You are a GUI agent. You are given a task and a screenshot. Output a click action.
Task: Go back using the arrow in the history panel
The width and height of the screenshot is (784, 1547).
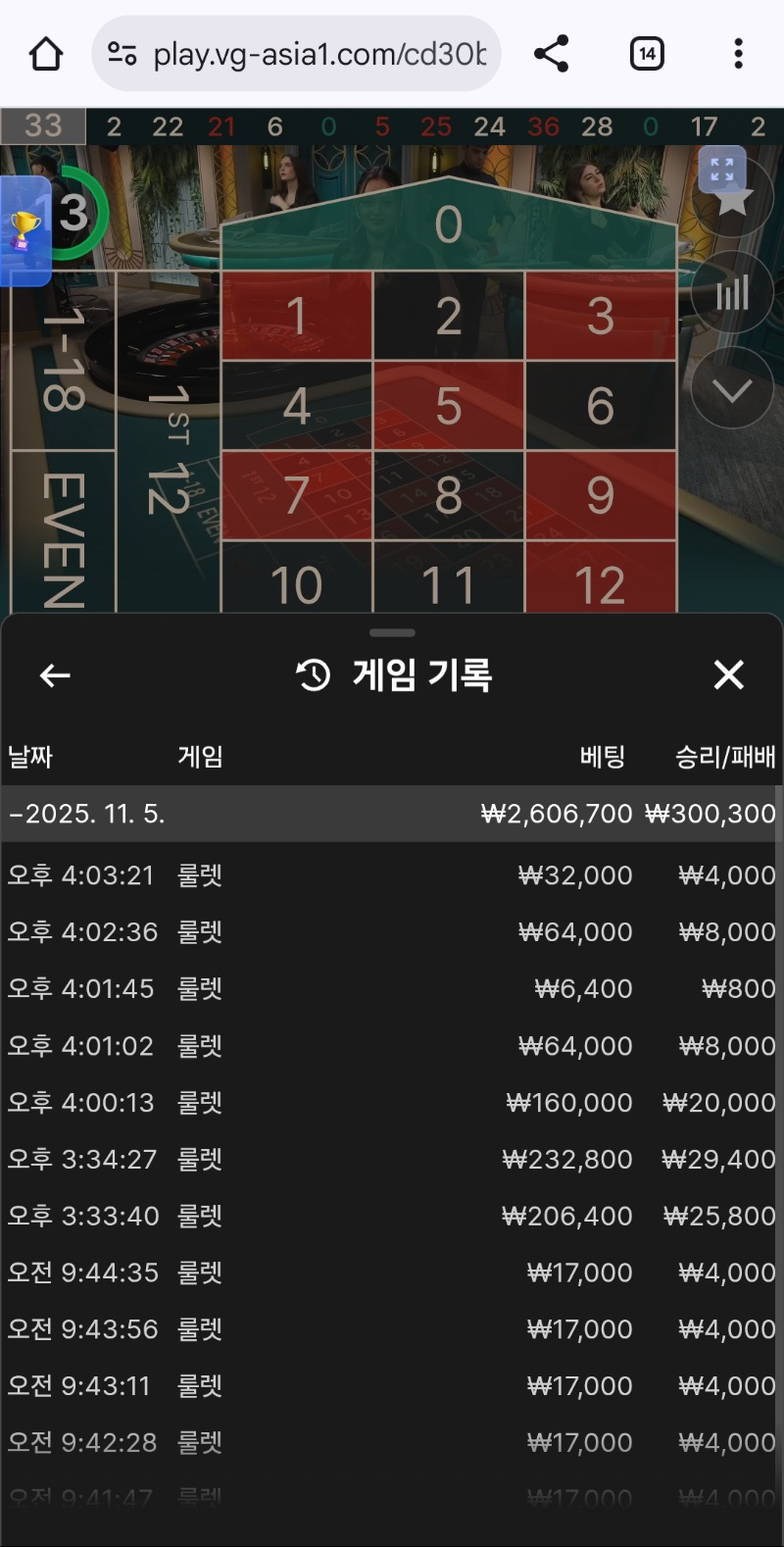[54, 675]
